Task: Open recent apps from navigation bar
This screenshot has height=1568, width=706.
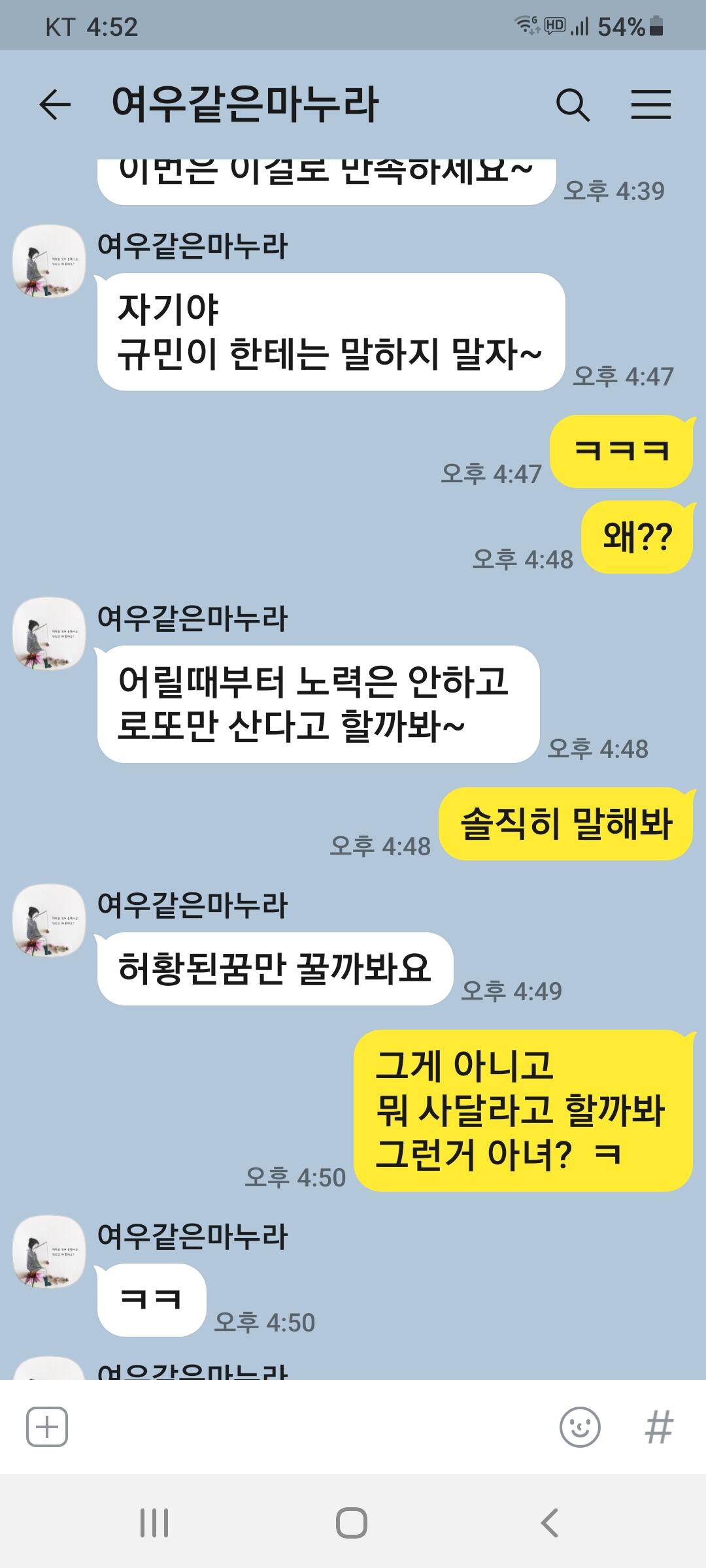Action: point(155,1523)
